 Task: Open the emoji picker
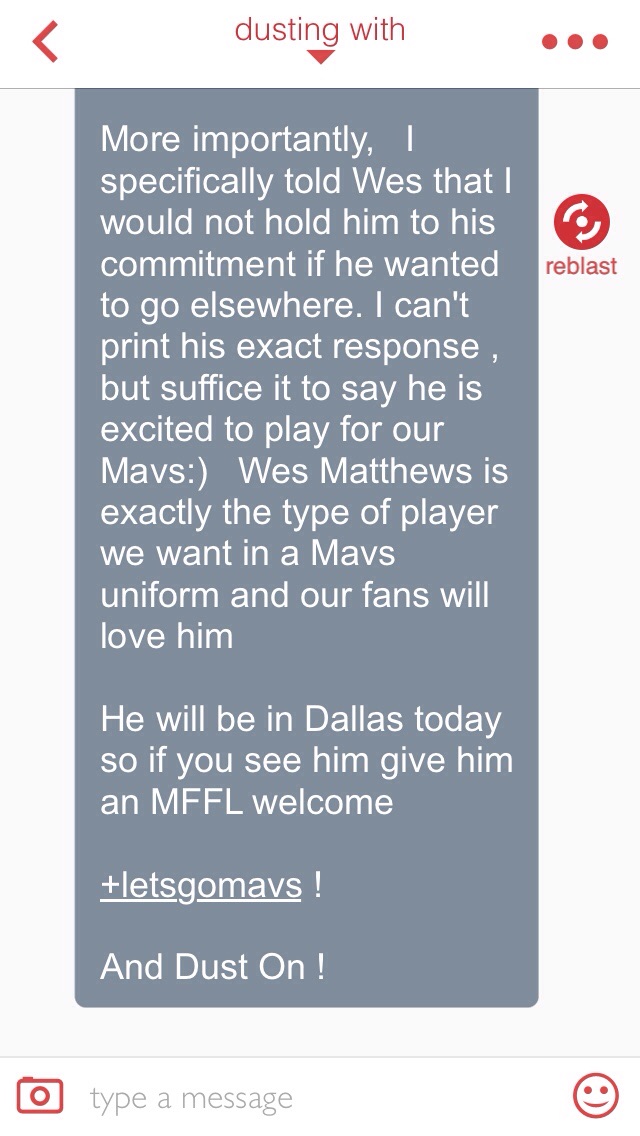pos(595,1096)
